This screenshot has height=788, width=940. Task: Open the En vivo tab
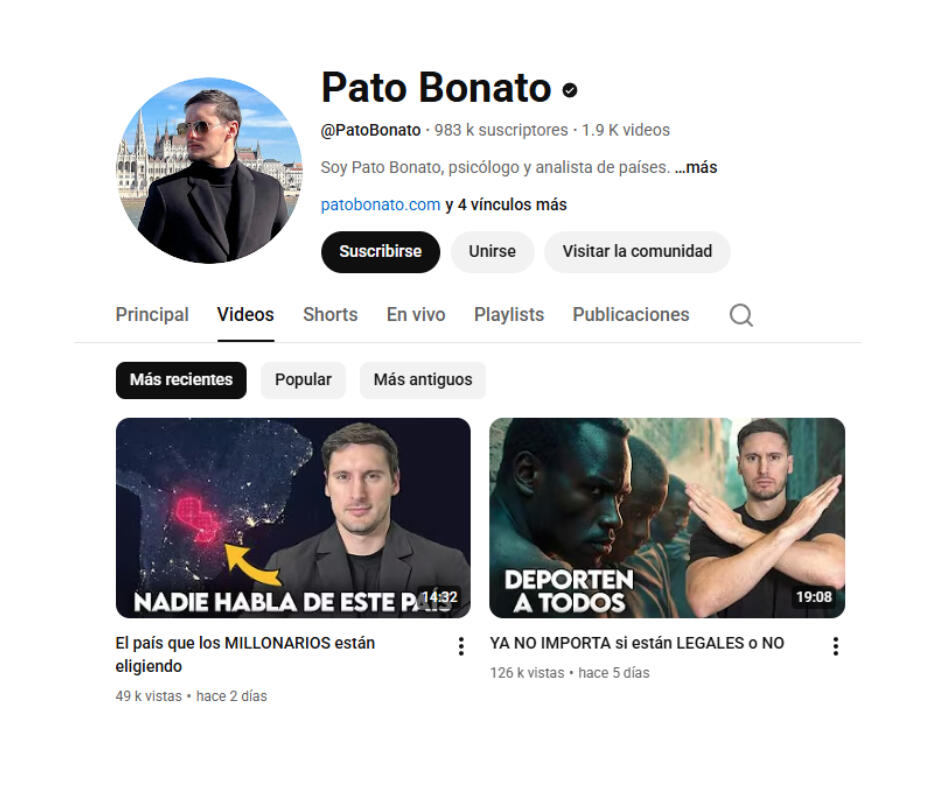[416, 315]
